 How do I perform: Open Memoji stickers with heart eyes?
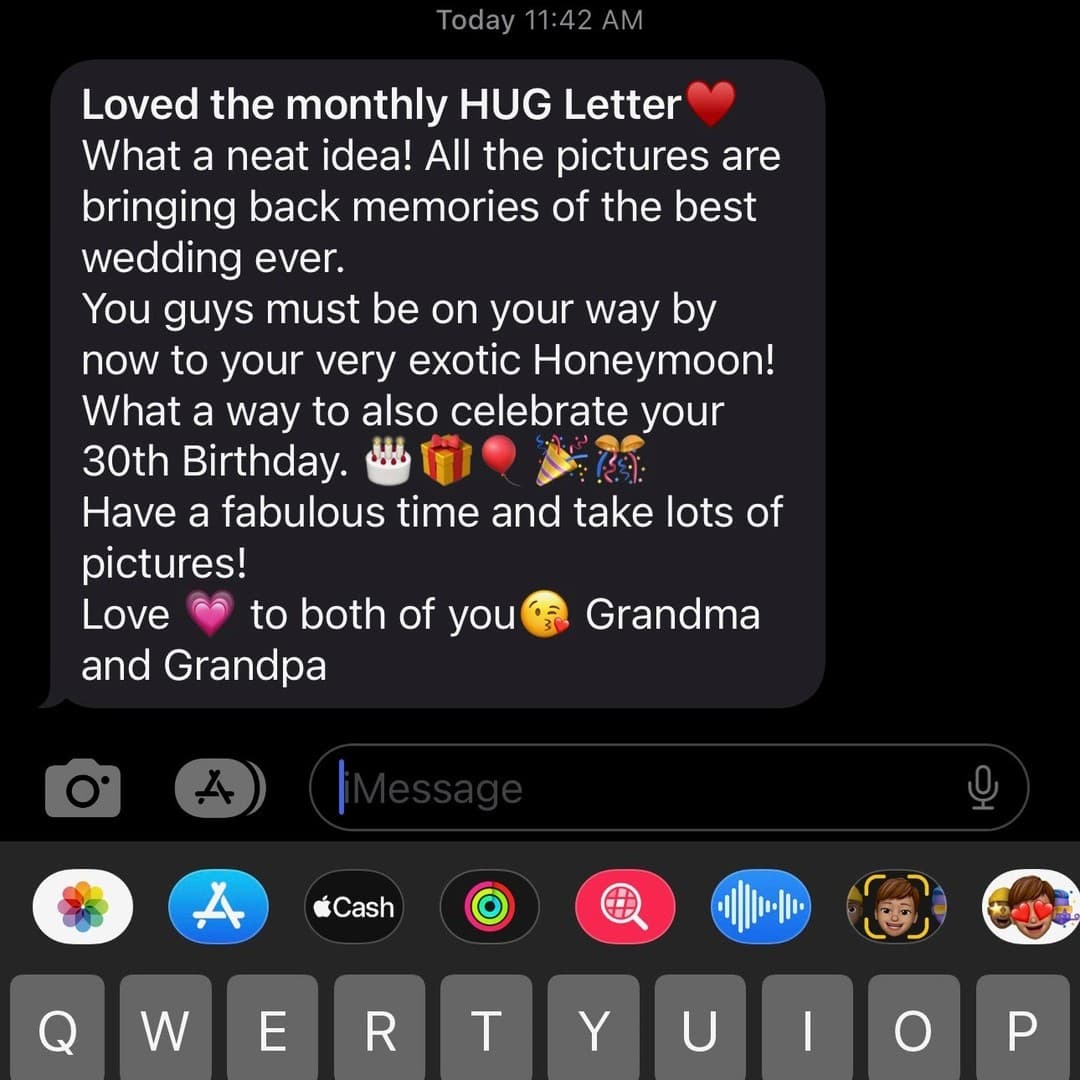1030,907
